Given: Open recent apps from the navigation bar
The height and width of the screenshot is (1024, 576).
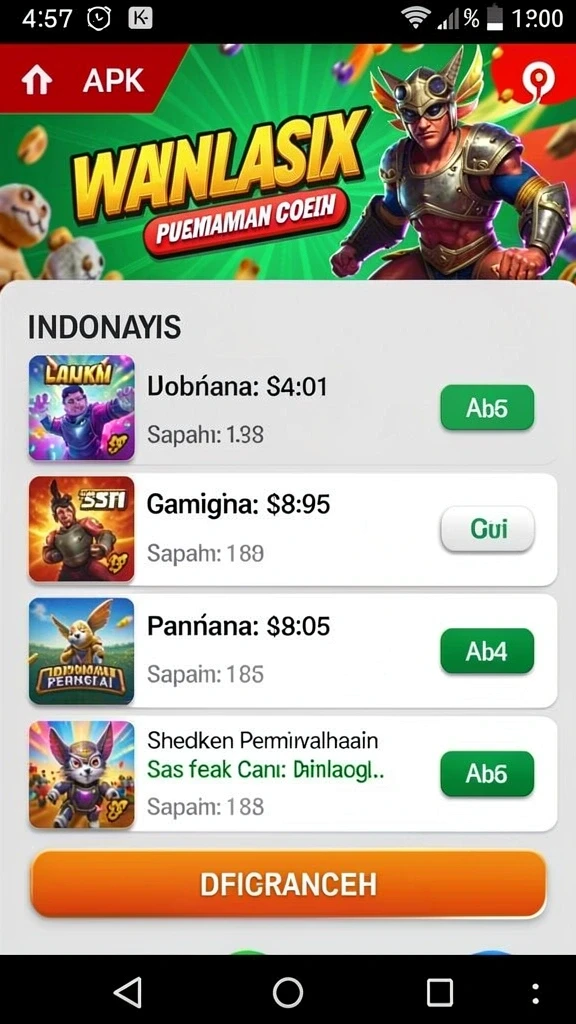Looking at the screenshot, I should pos(440,993).
